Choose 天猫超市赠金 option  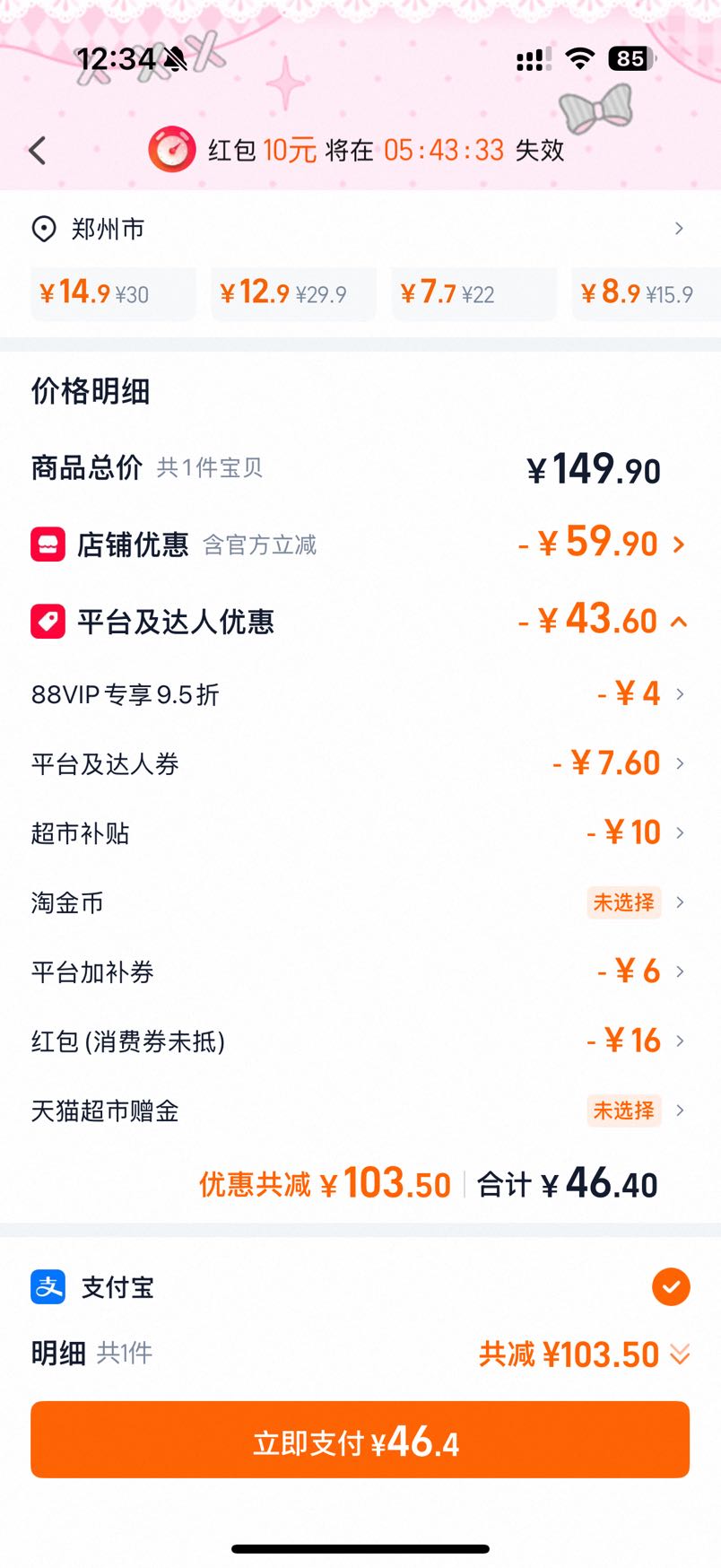pyautogui.click(x=360, y=1111)
